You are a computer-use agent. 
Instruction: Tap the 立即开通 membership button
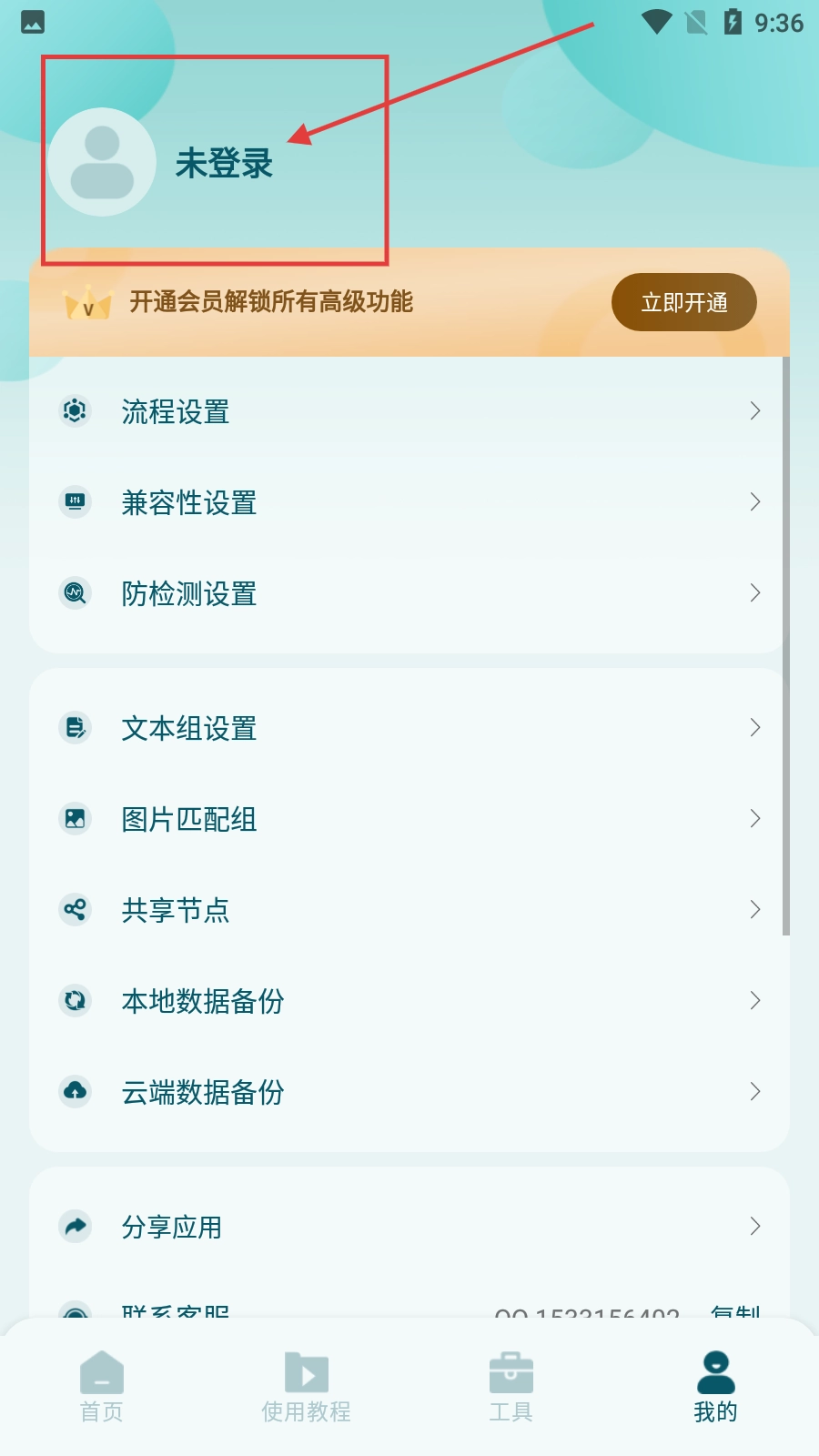tap(683, 302)
